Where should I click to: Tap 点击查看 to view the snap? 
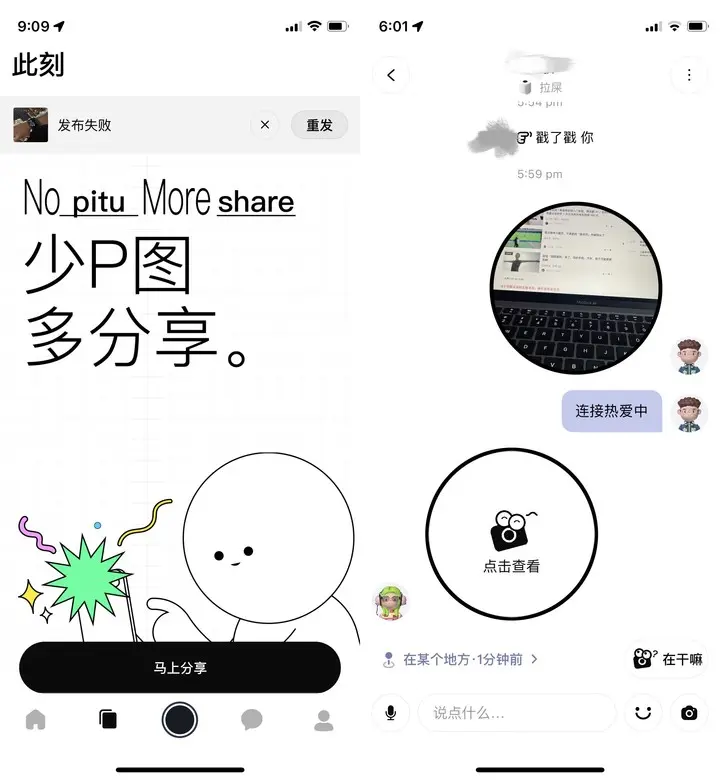click(511, 534)
